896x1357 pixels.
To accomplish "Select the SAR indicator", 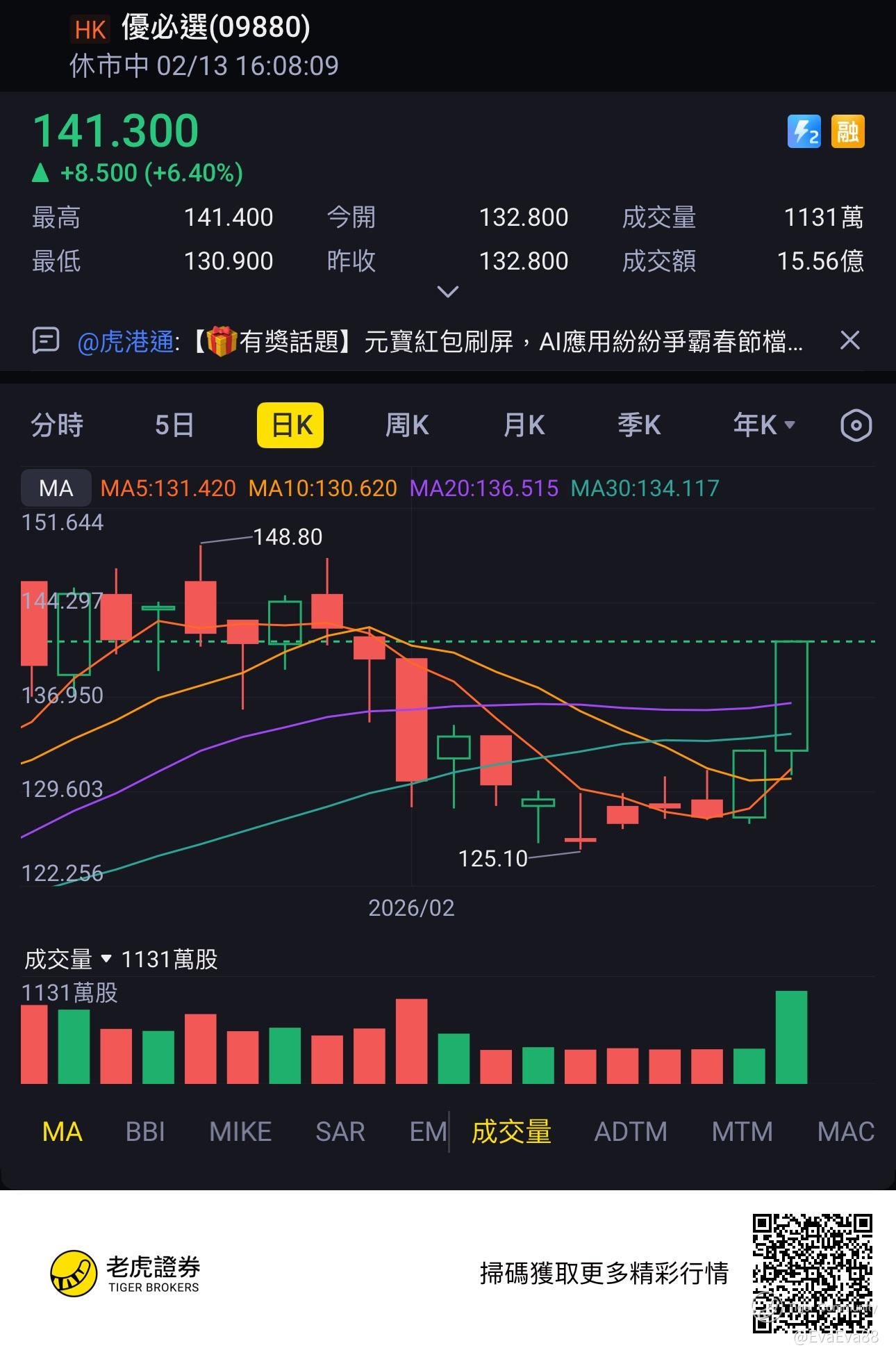I will tap(340, 1132).
